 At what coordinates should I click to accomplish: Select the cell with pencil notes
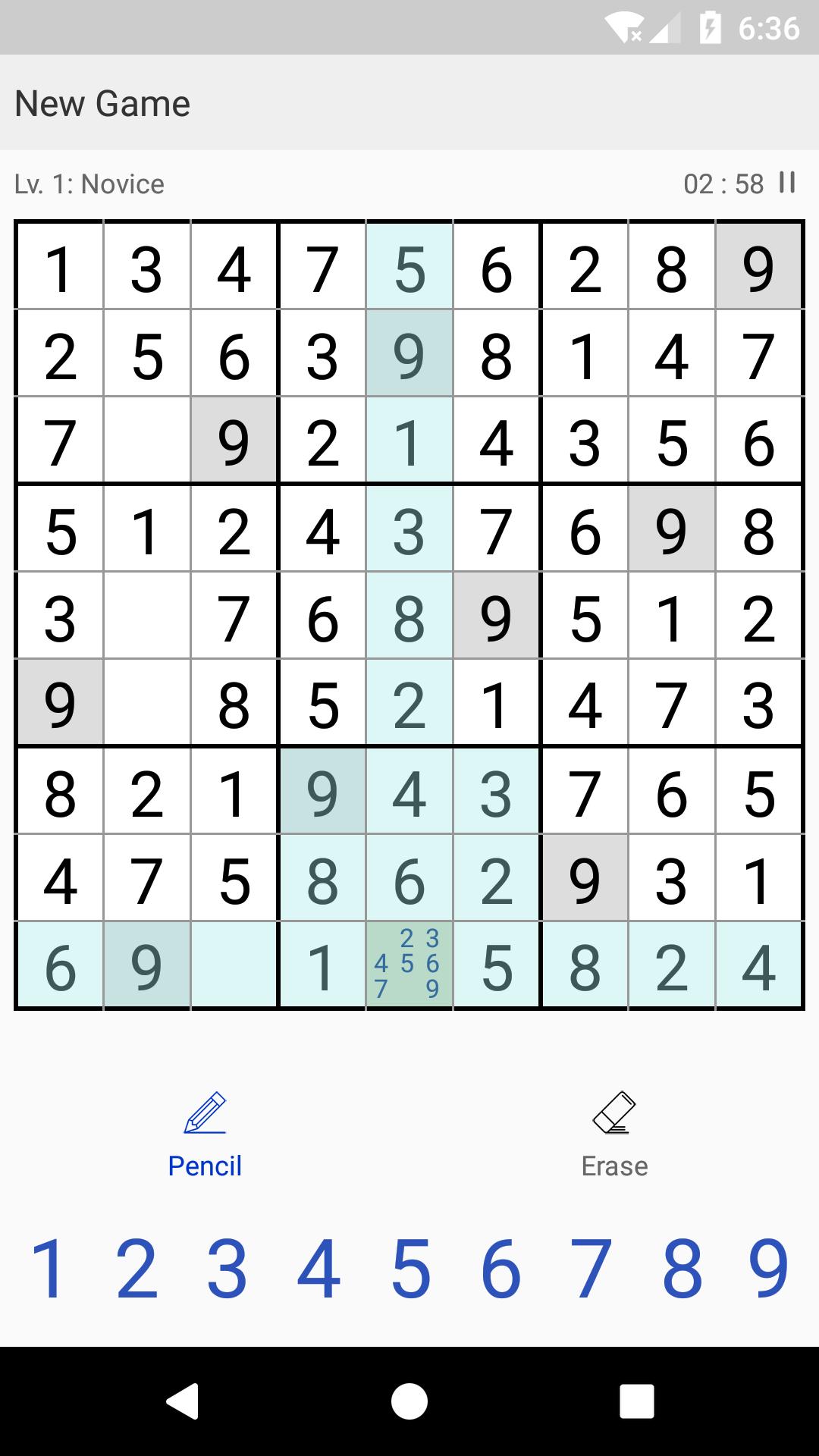tap(409, 966)
